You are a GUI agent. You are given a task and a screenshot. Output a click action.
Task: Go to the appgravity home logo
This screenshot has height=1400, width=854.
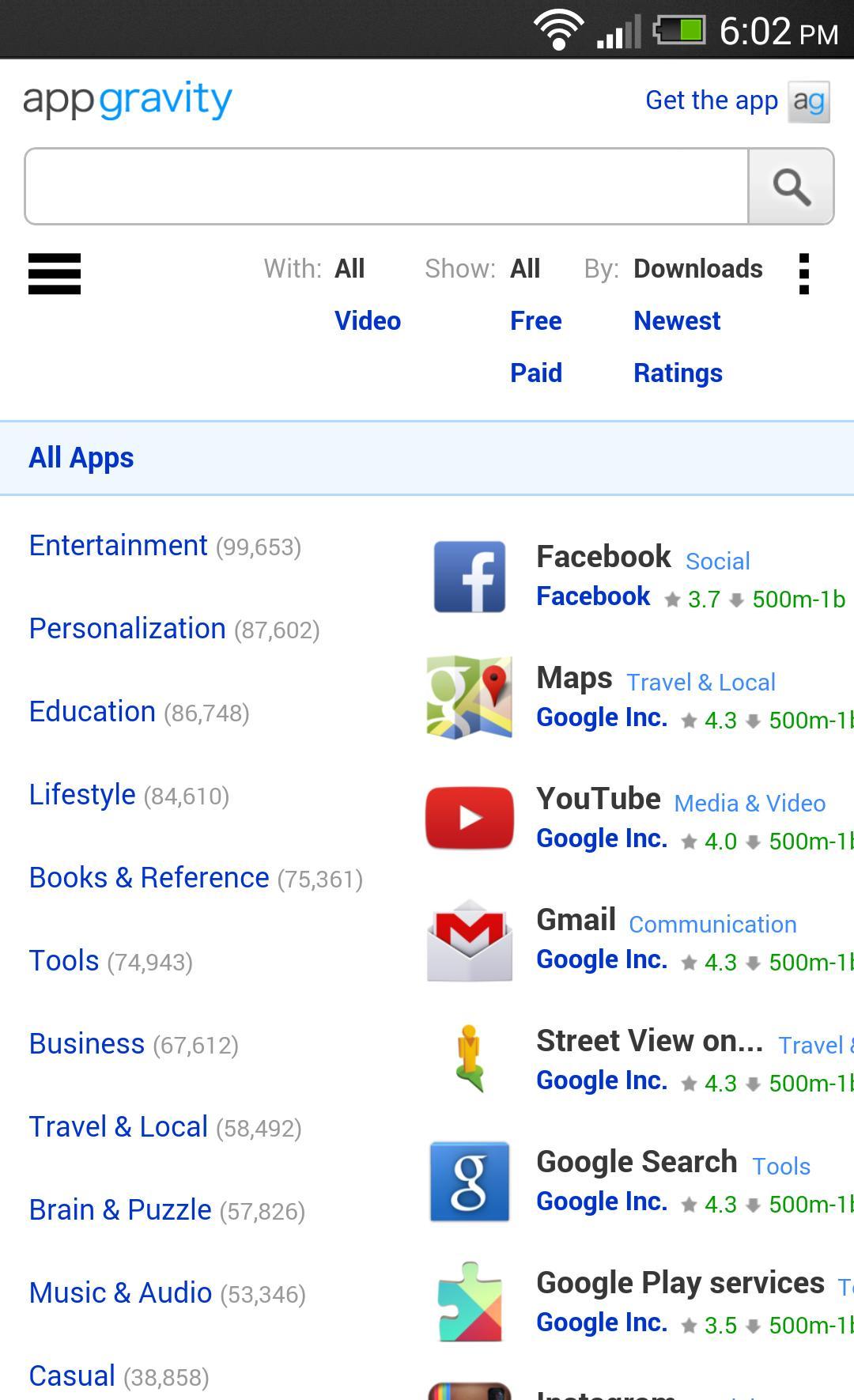[x=127, y=100]
